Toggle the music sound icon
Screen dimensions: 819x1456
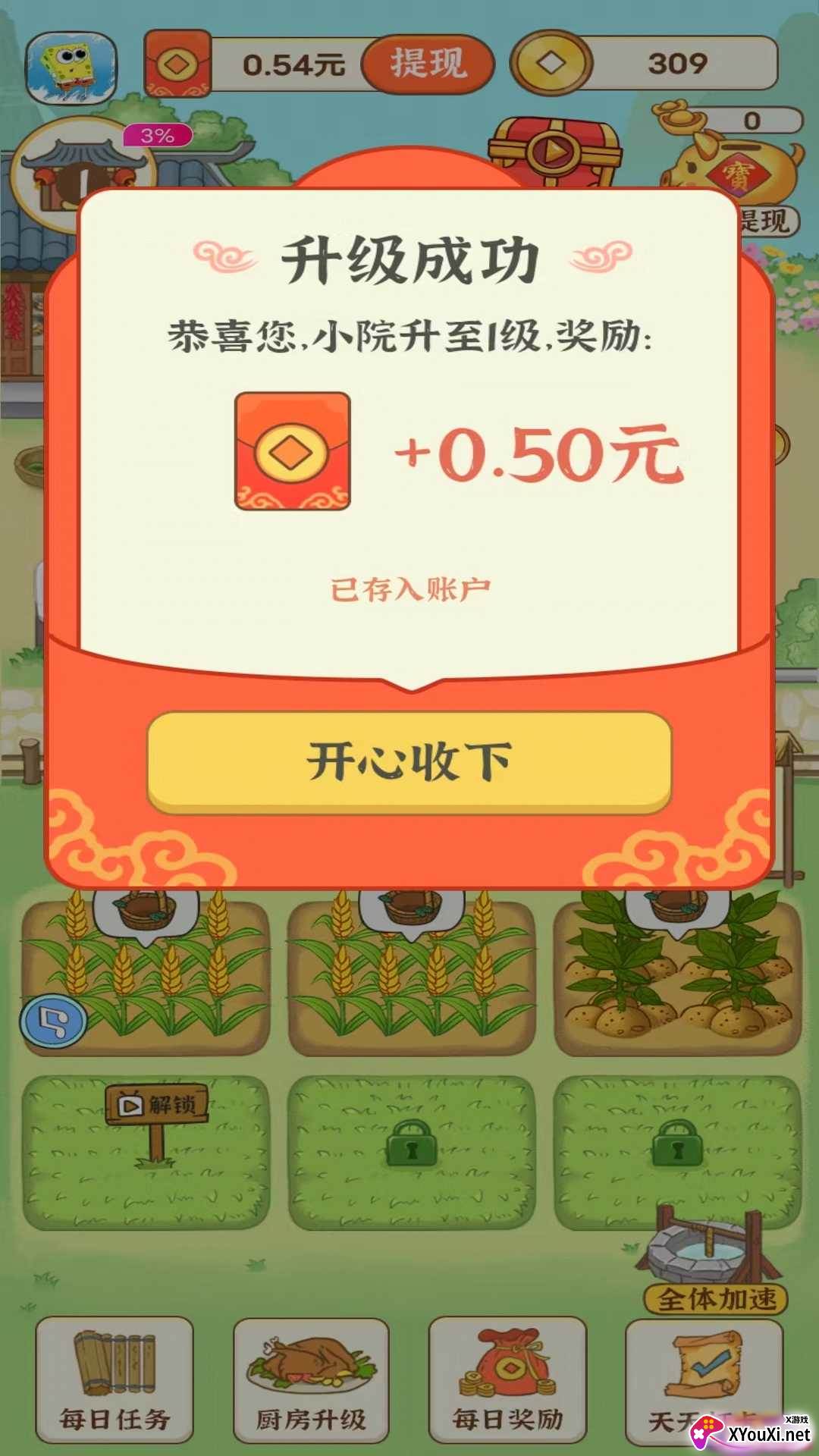pyautogui.click(x=54, y=1021)
